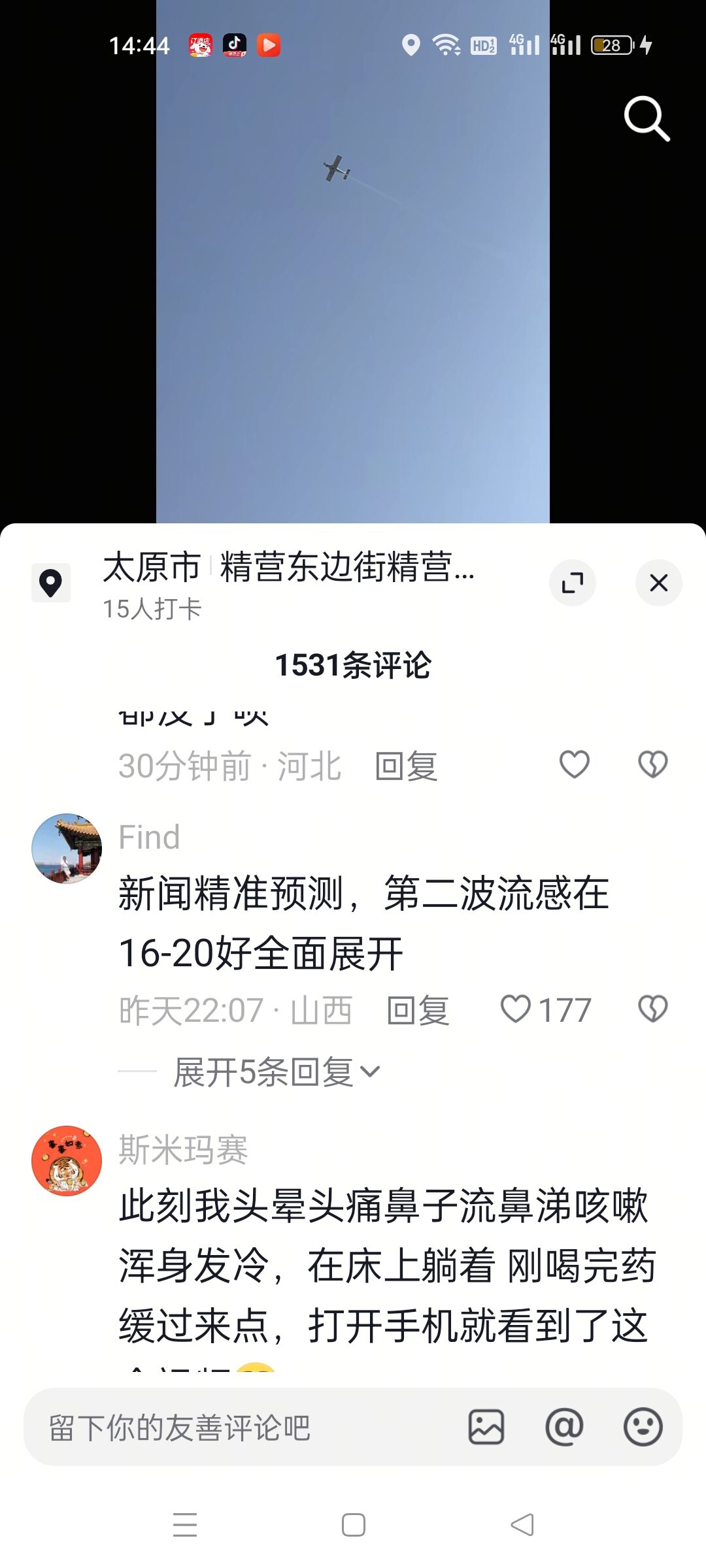The image size is (706, 1568).
Task: Dislike Find's comment about 第二波流感
Action: coord(652,1009)
